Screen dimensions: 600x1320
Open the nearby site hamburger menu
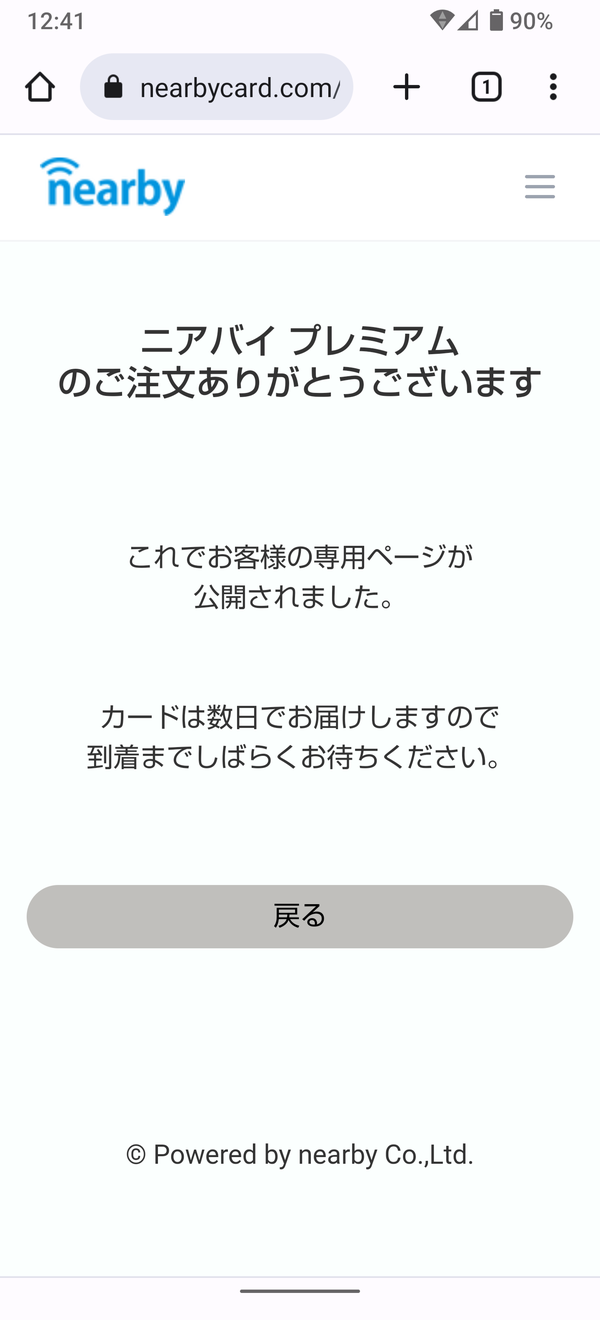point(540,187)
